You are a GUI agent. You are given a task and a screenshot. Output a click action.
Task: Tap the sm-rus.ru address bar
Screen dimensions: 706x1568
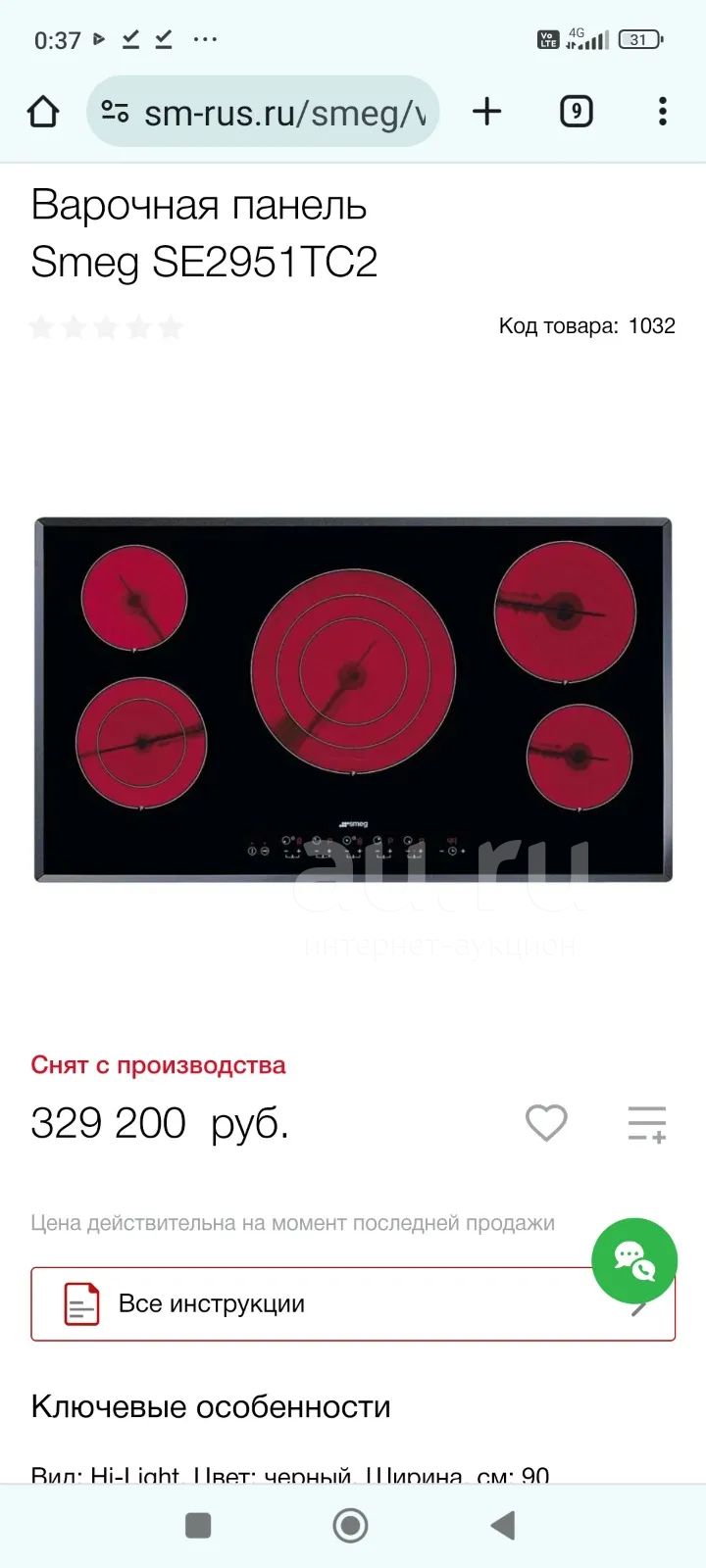tap(263, 112)
